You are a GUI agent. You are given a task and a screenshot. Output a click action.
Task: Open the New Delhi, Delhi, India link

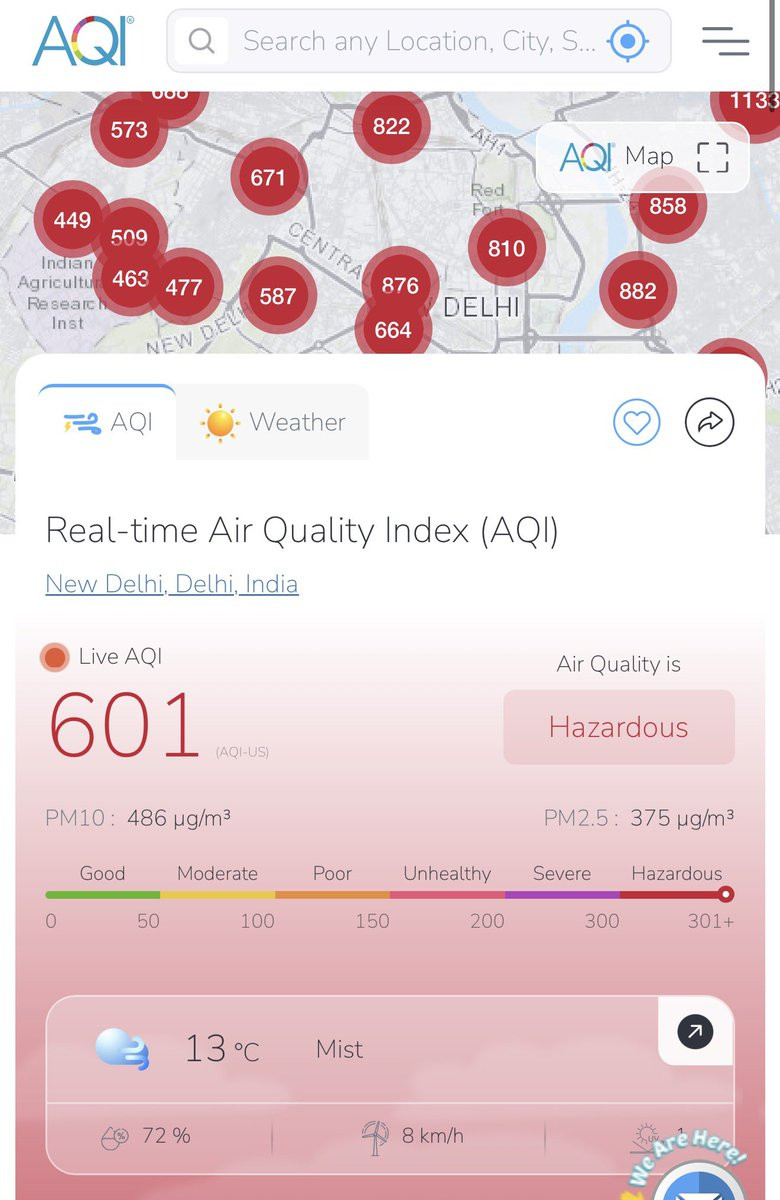pos(172,584)
